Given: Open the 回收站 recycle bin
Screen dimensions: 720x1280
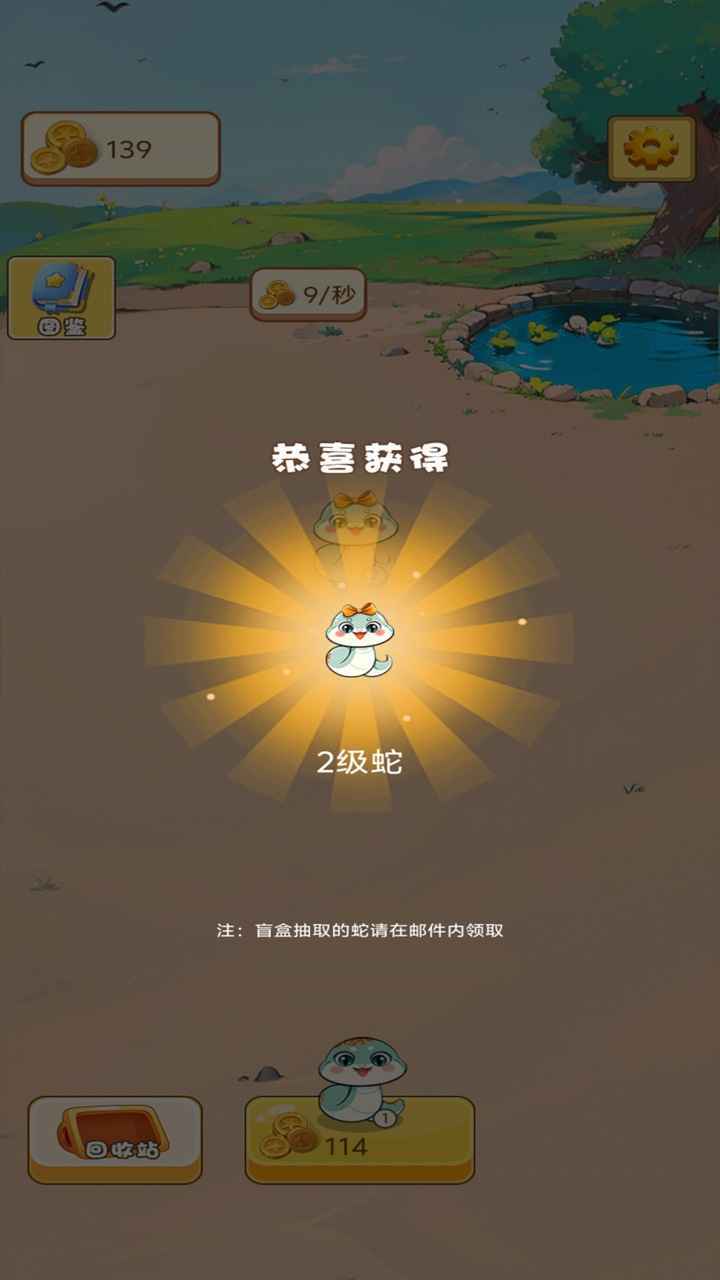Looking at the screenshot, I should (x=115, y=1139).
